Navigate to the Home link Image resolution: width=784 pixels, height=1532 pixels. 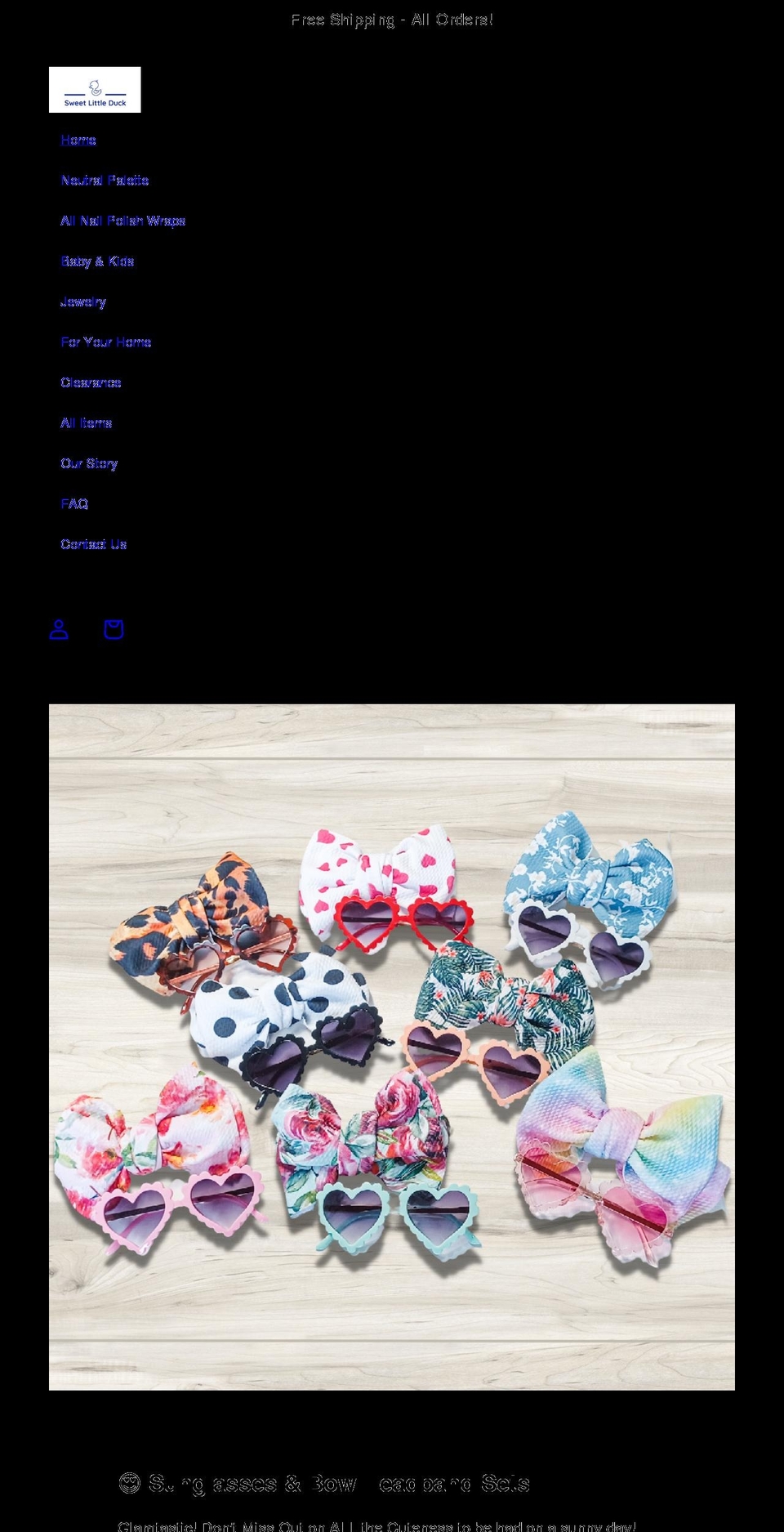pos(78,140)
